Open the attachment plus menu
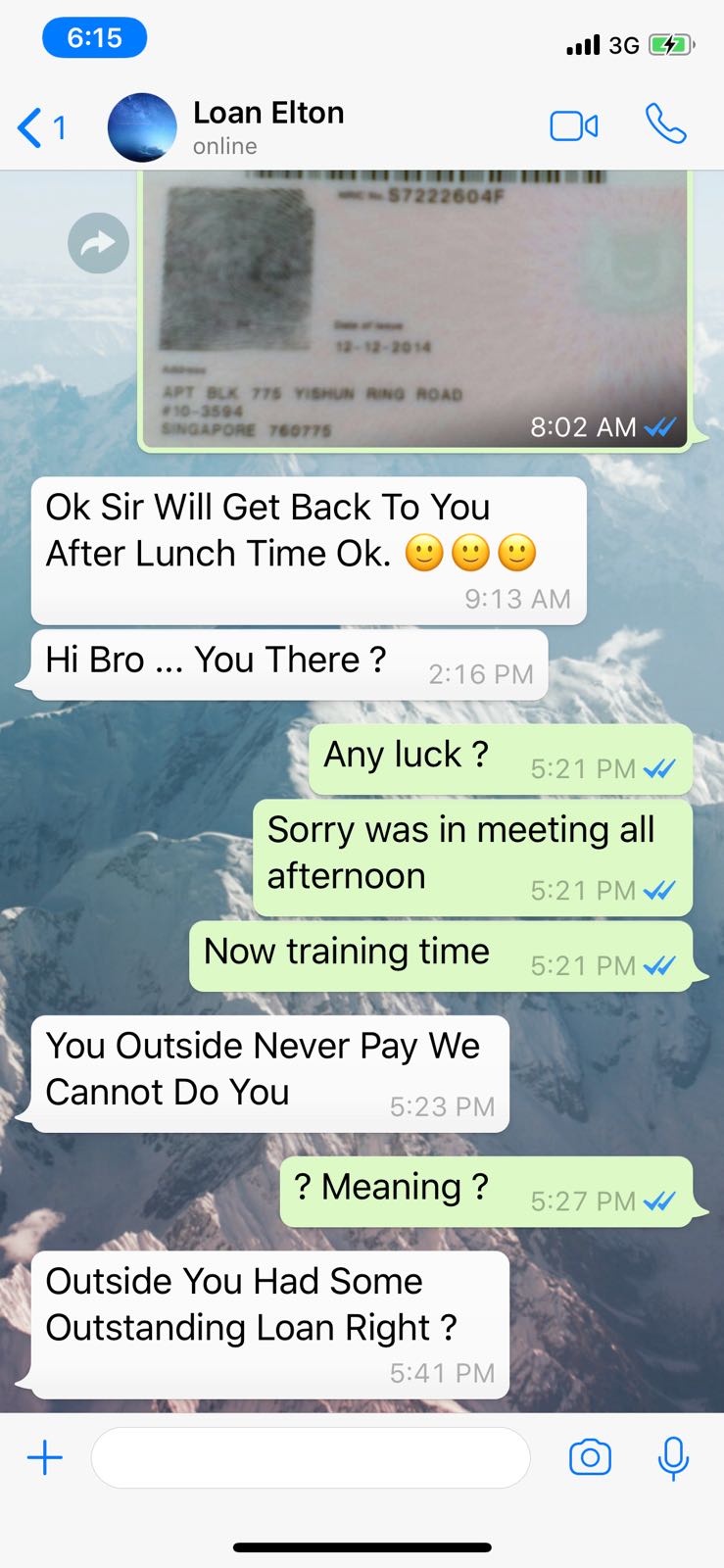Viewport: 724px width, 1568px height. pos(45,1457)
